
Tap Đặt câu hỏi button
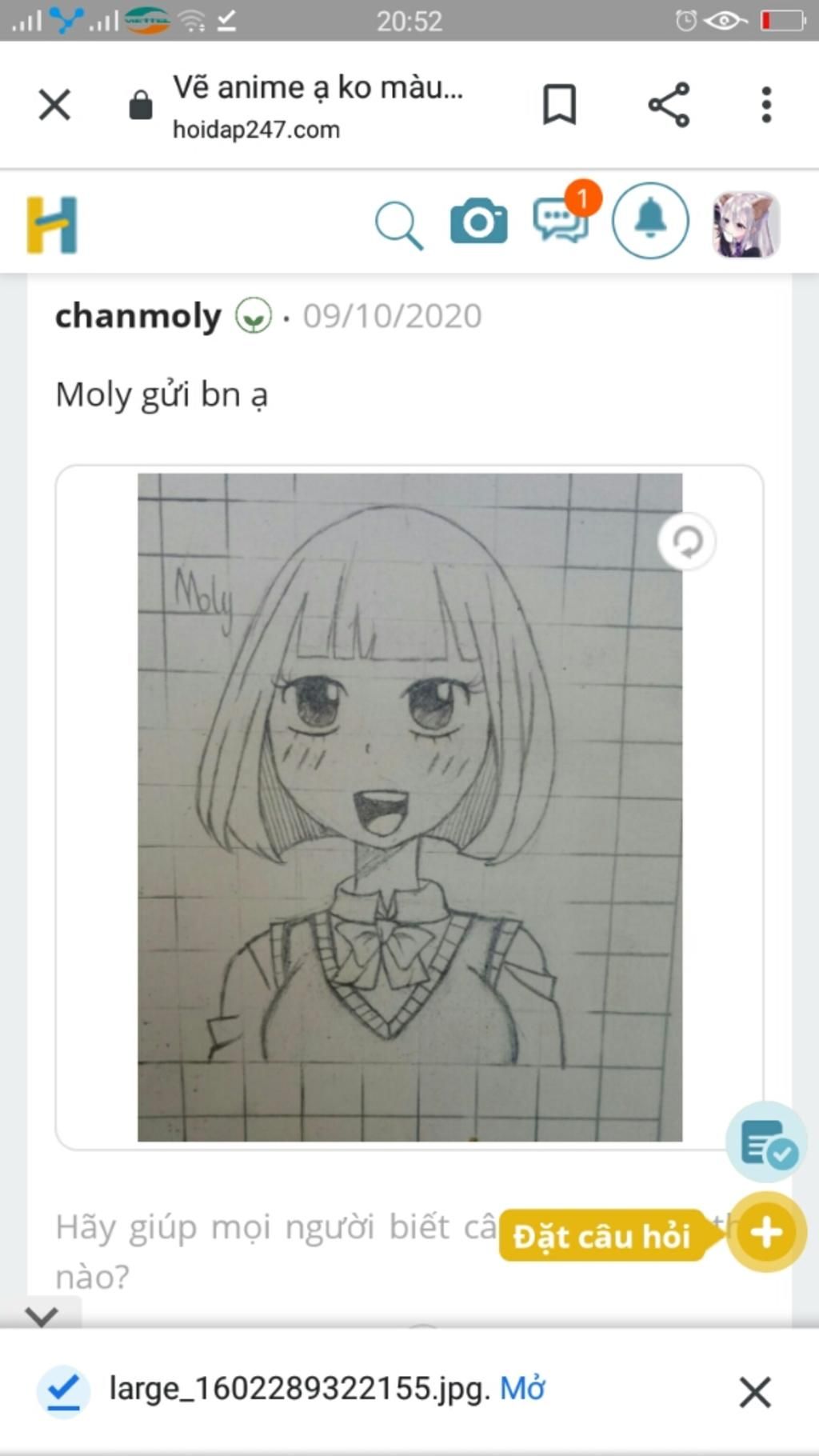(601, 1236)
